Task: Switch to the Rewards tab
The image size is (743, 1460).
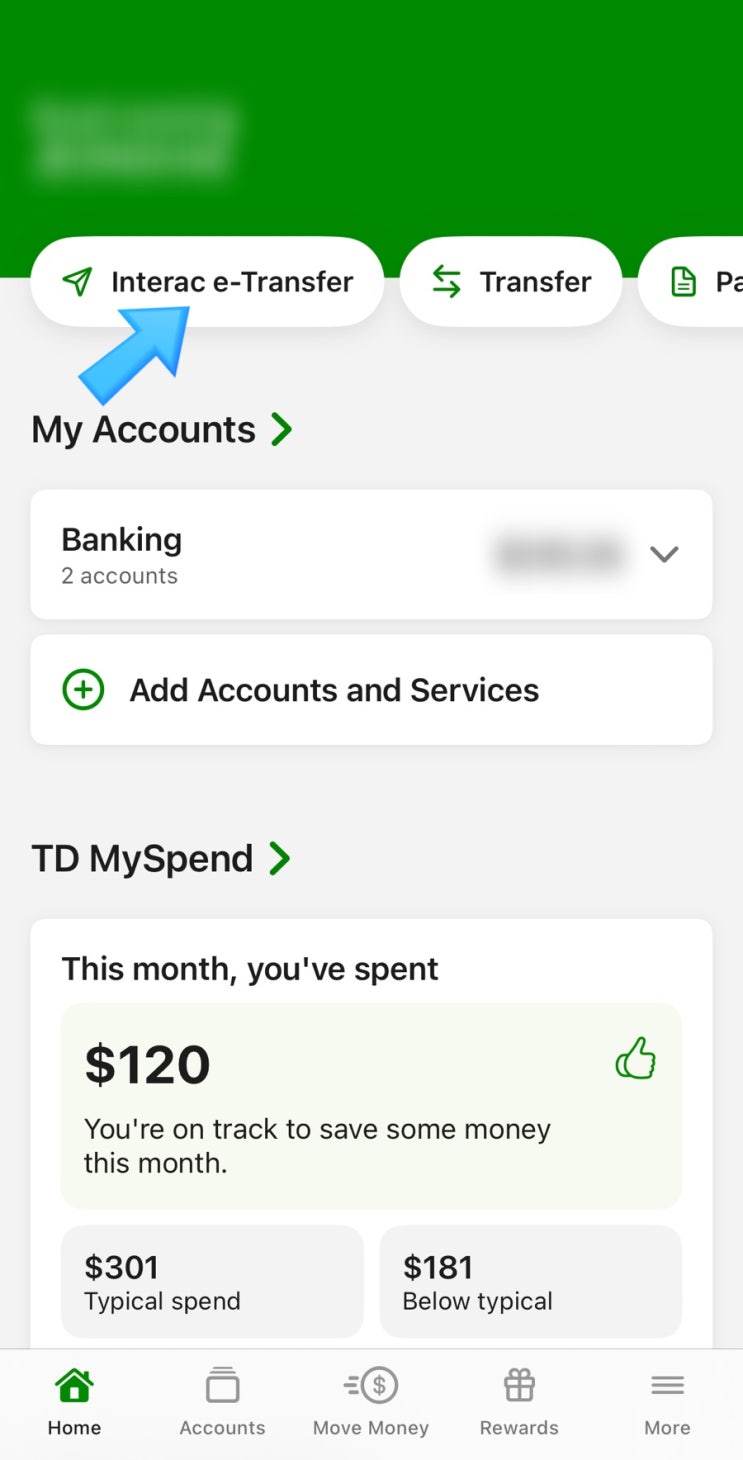Action: click(x=518, y=1400)
